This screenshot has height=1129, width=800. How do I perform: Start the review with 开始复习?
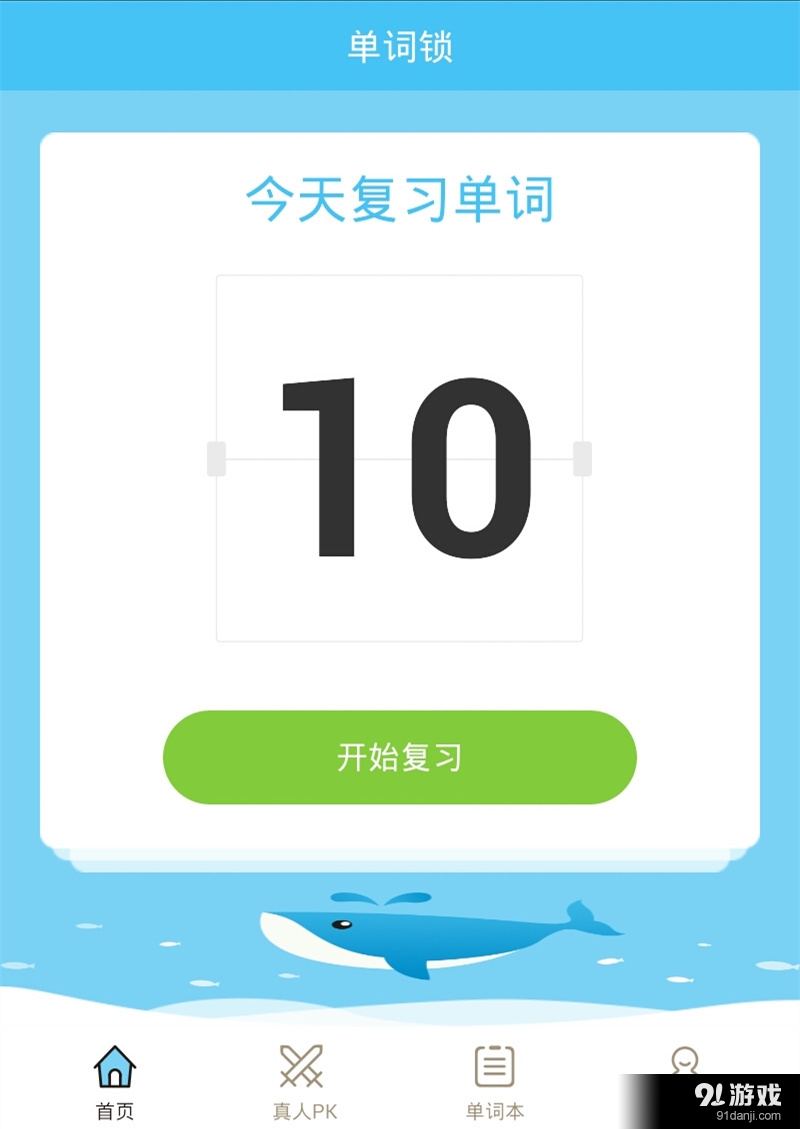[399, 757]
